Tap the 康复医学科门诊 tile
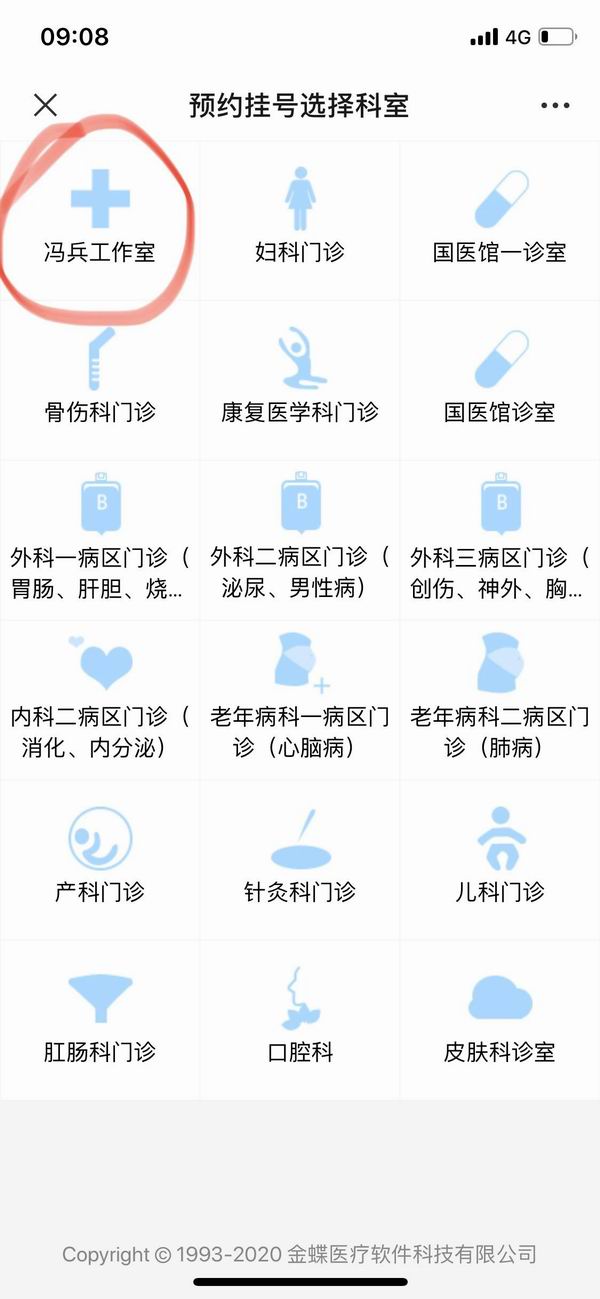The image size is (600, 1299). point(300,381)
